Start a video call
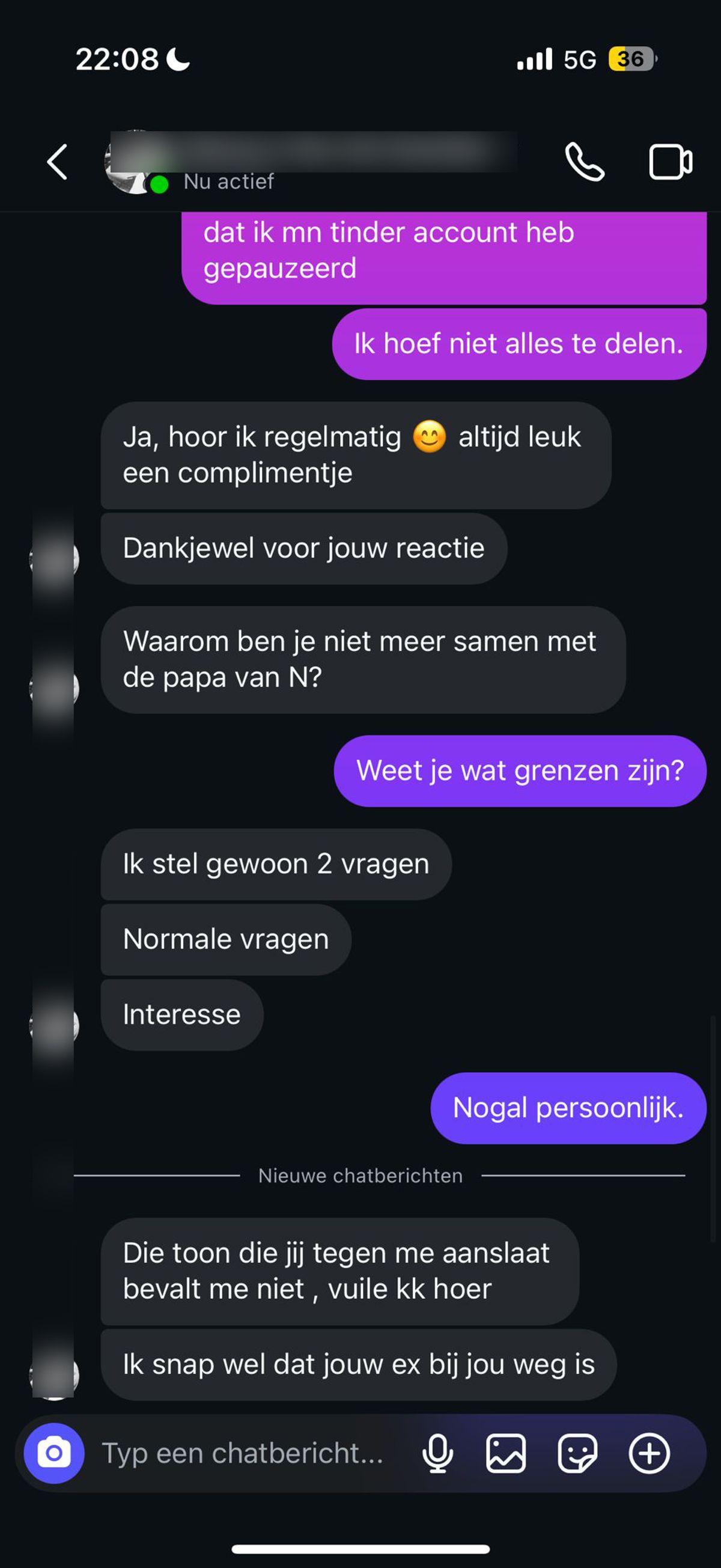 point(670,162)
